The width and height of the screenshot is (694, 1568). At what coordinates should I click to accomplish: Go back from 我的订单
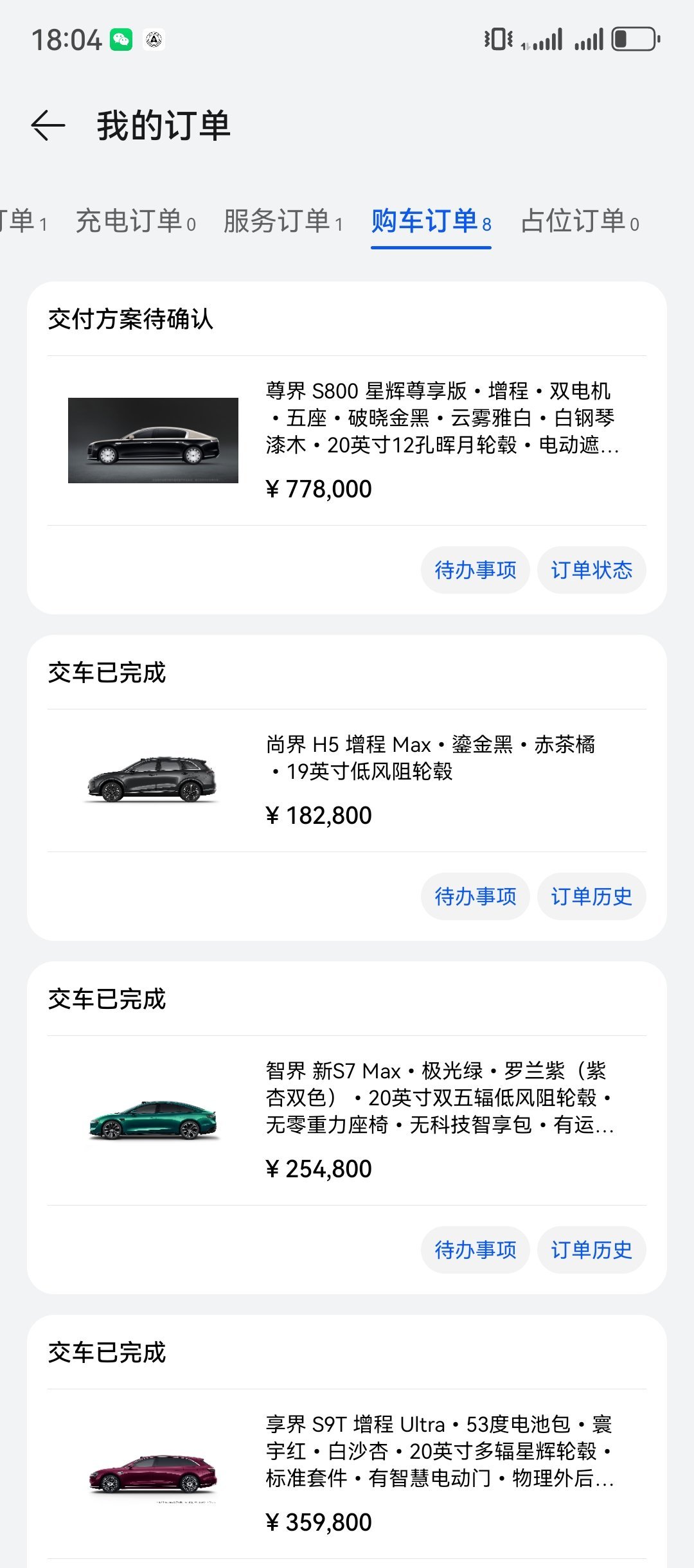pos(48,125)
